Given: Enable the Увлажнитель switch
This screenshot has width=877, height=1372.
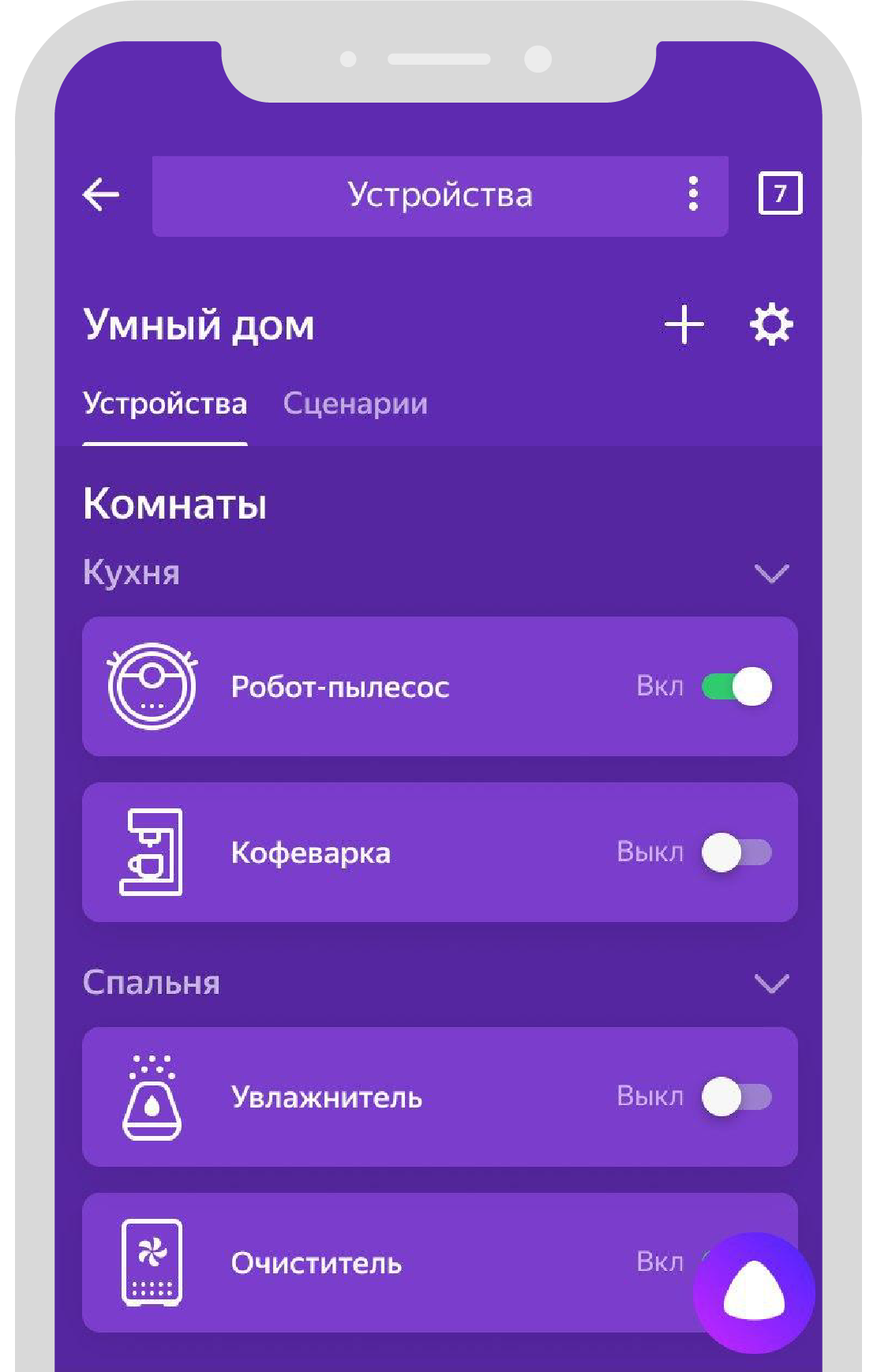Looking at the screenshot, I should (736, 1097).
